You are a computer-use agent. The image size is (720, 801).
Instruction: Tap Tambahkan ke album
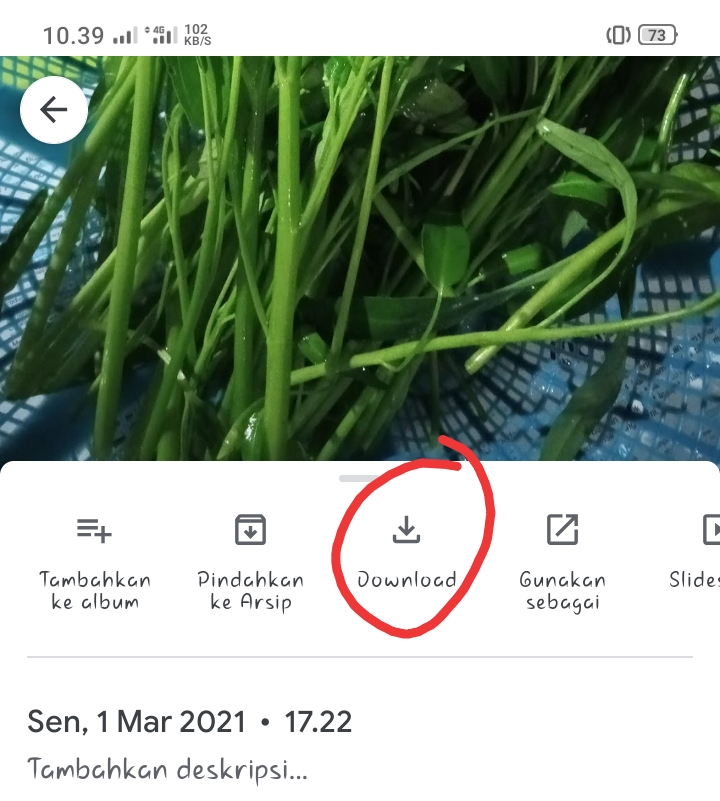tap(95, 560)
